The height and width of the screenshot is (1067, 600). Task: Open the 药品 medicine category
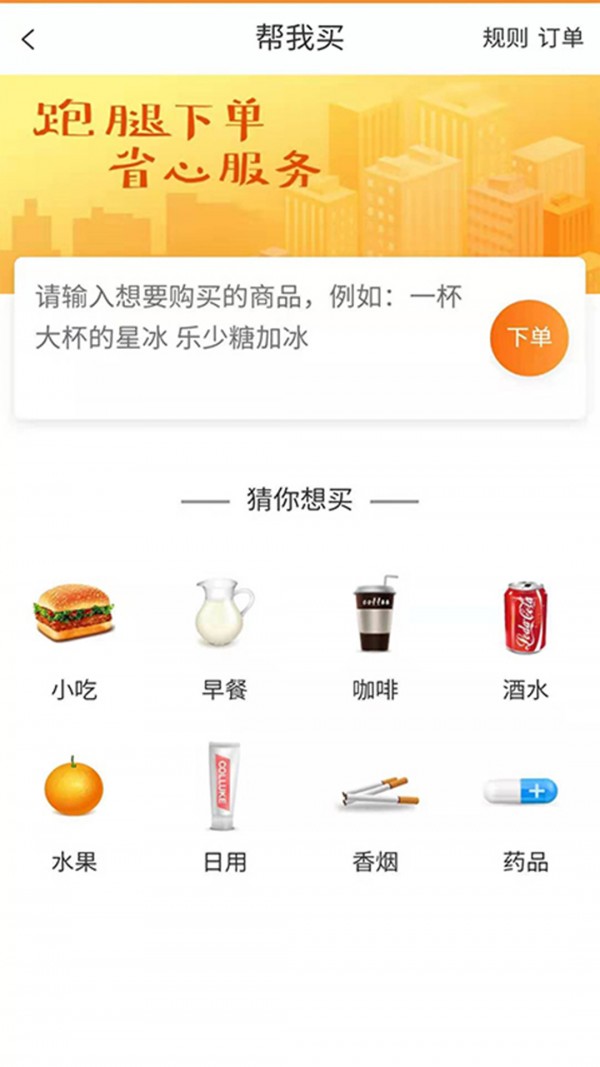[x=525, y=808]
